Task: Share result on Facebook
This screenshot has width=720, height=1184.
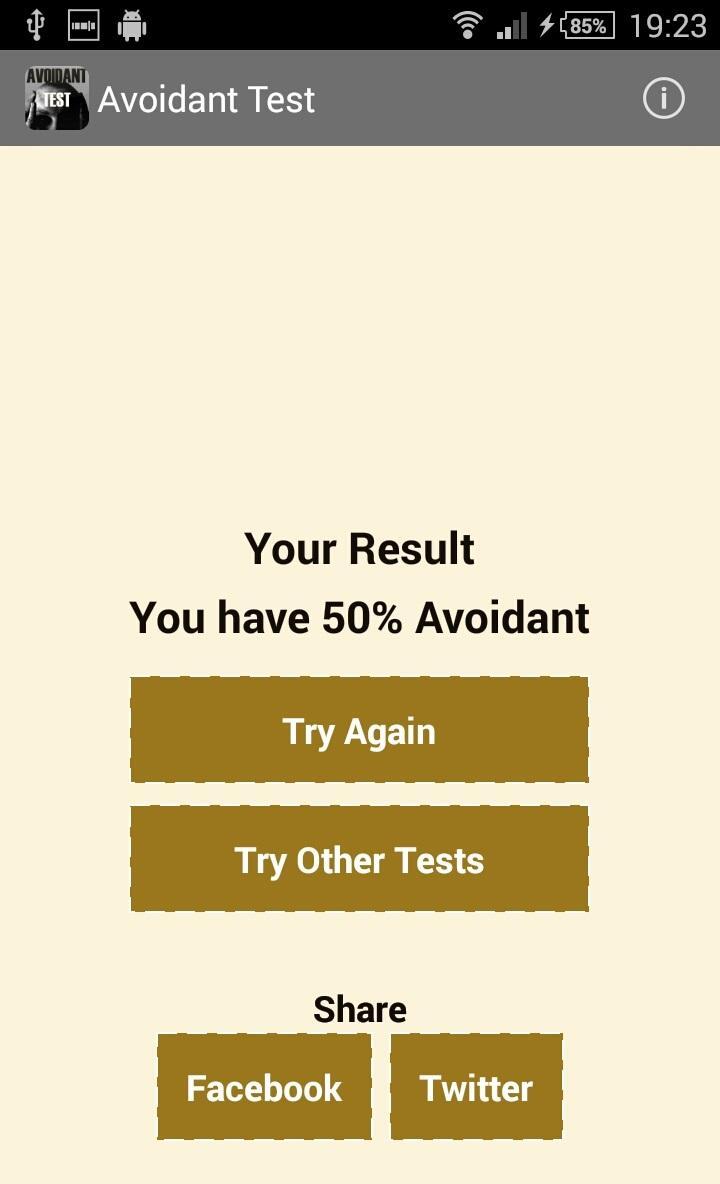Action: (x=264, y=1087)
